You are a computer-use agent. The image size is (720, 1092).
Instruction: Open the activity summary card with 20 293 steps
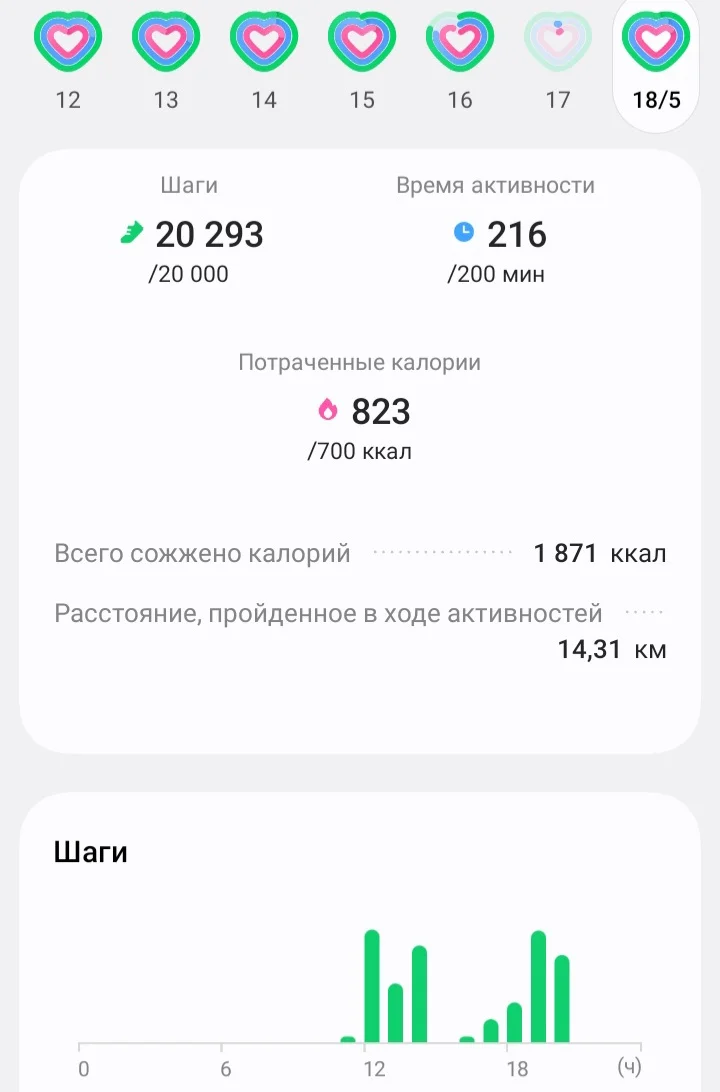click(360, 450)
